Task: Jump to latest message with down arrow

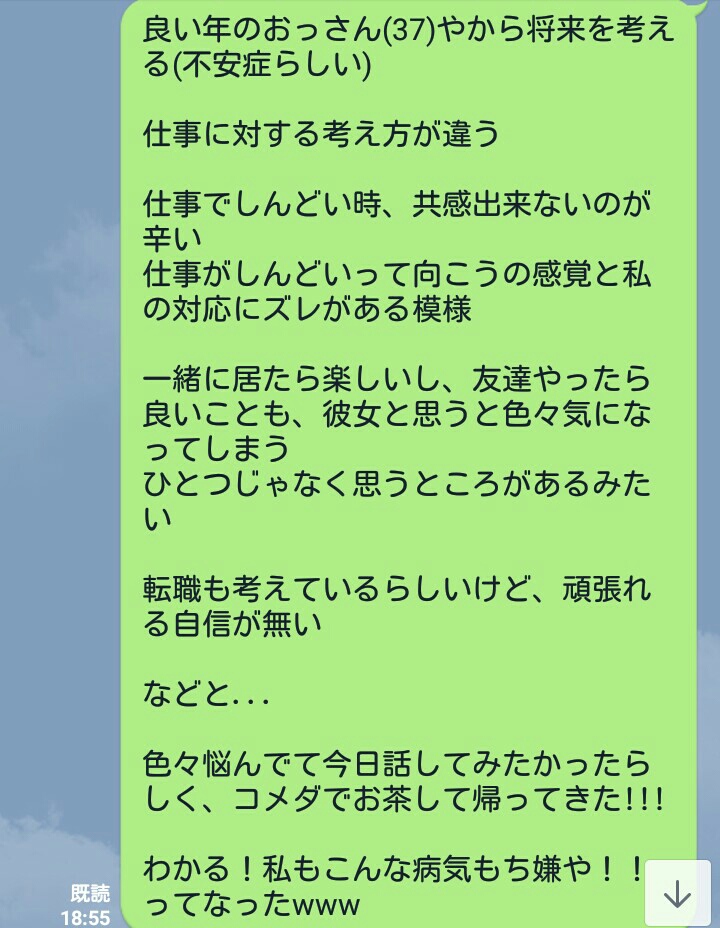Action: coord(677,893)
